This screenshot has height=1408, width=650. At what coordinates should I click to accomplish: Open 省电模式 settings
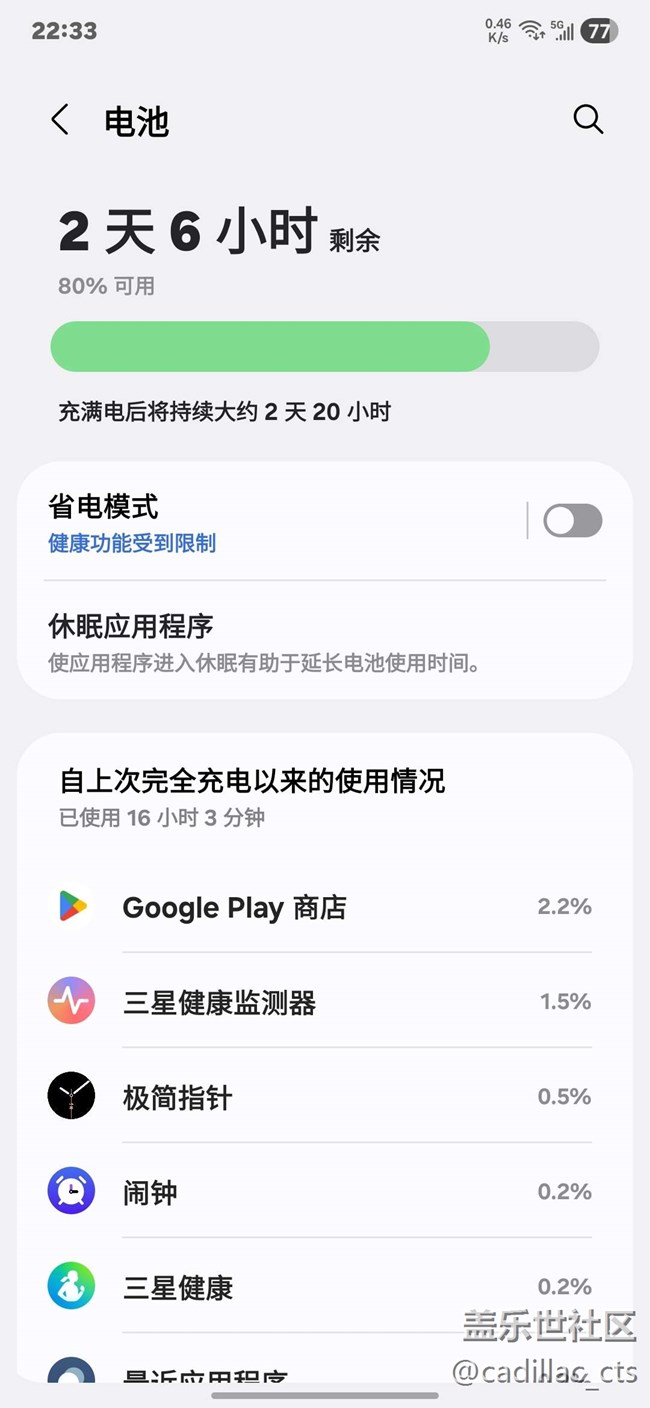(x=270, y=523)
